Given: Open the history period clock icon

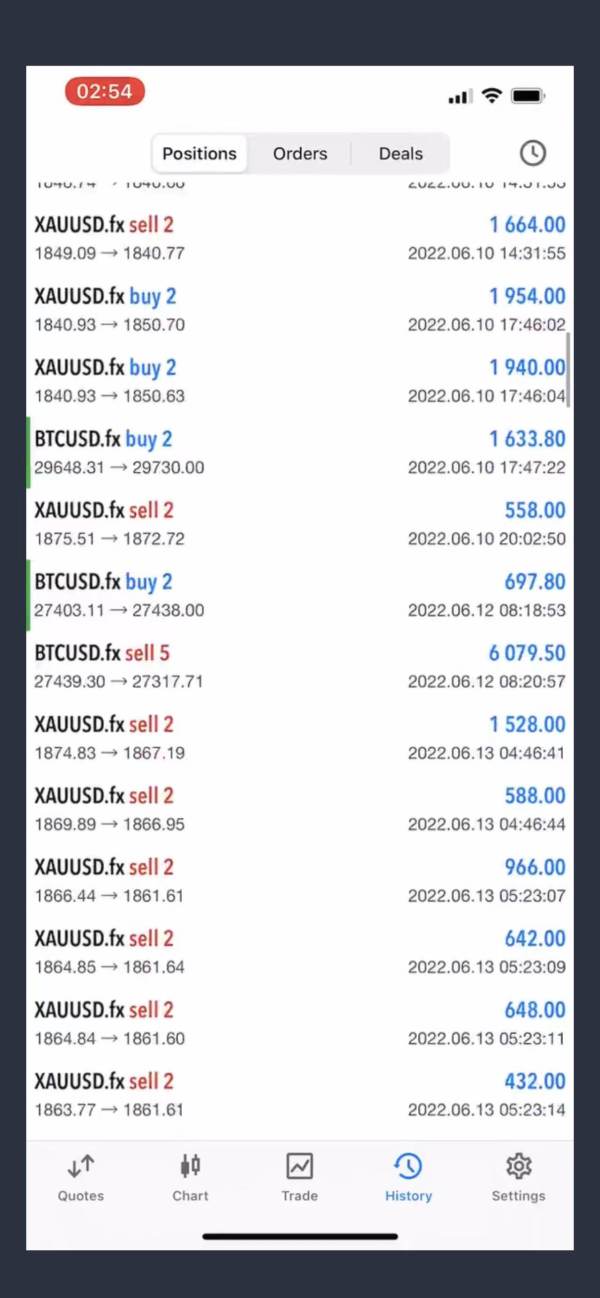Looking at the screenshot, I should pos(533,153).
